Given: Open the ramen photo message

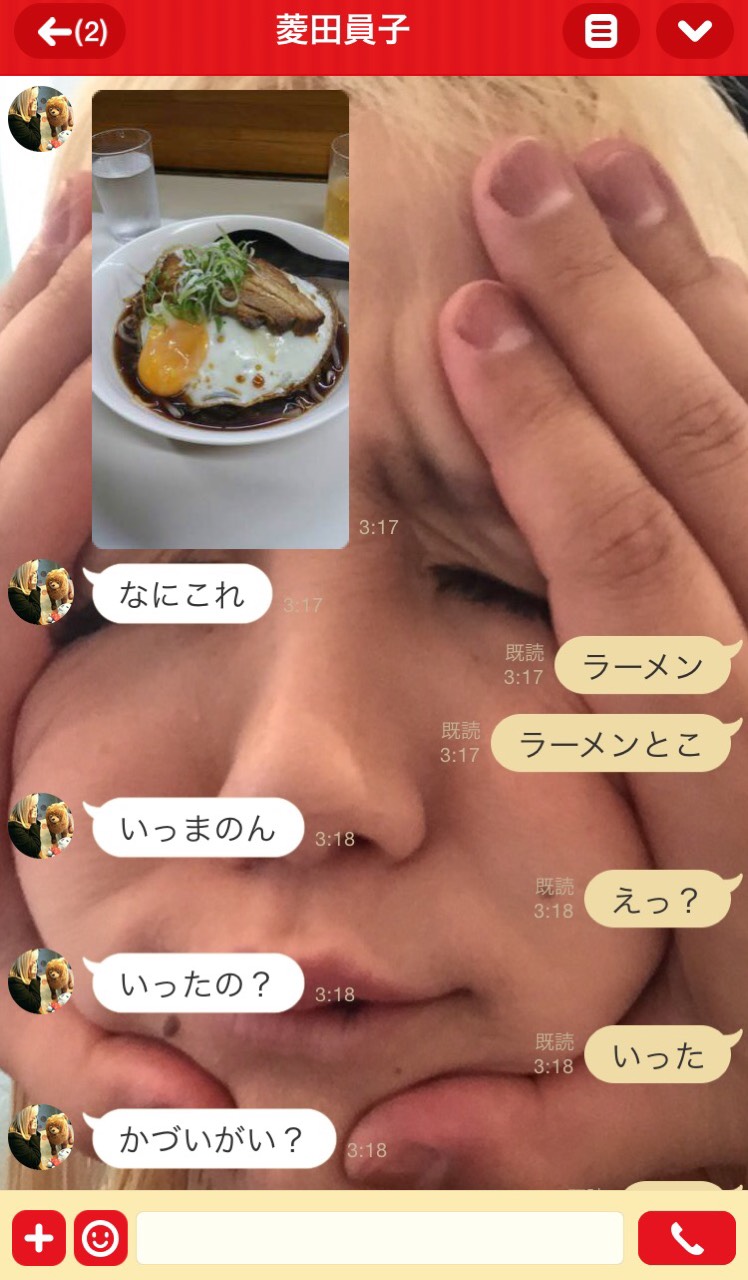Looking at the screenshot, I should coord(220,319).
